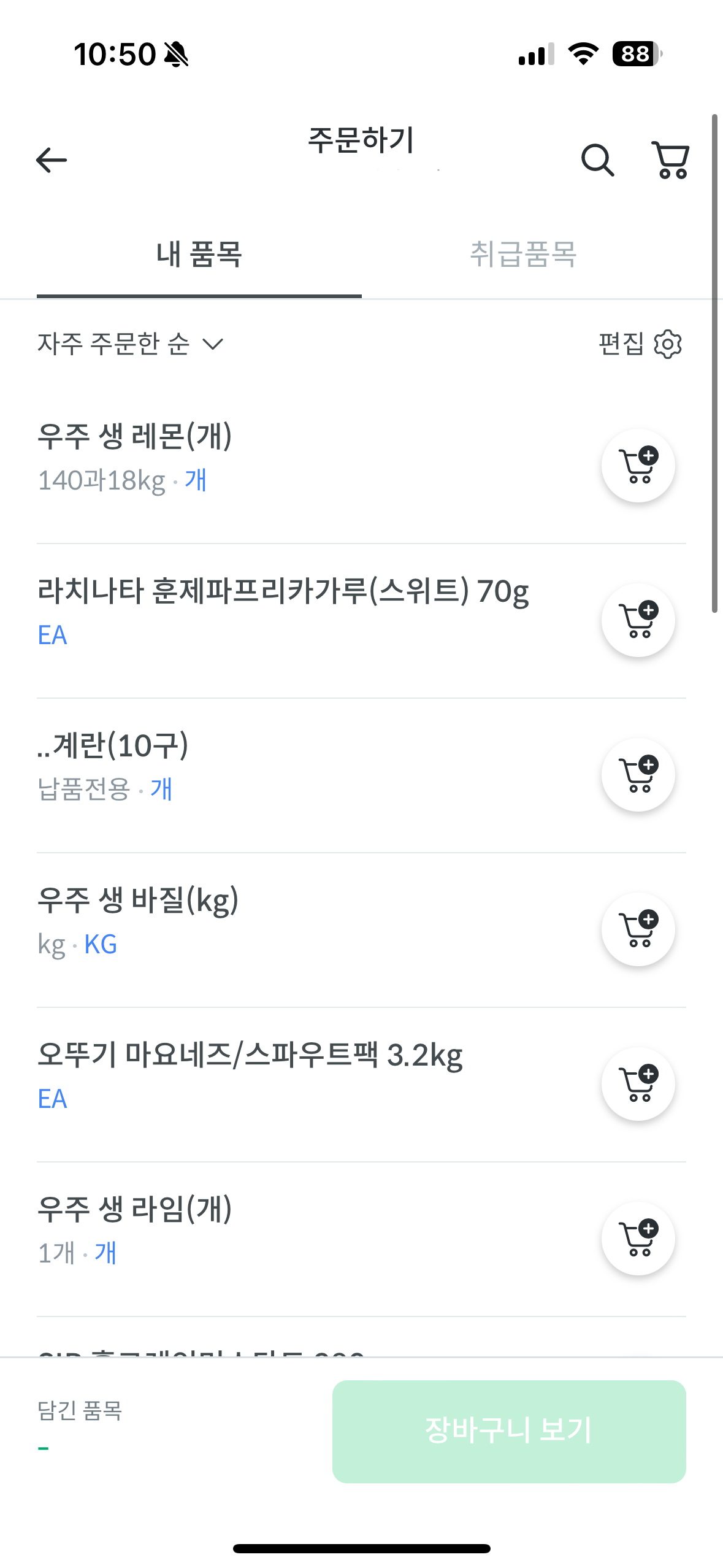This screenshot has height=1568, width=723.
Task: Tap the 장바구니 보기 button
Action: point(509,1431)
